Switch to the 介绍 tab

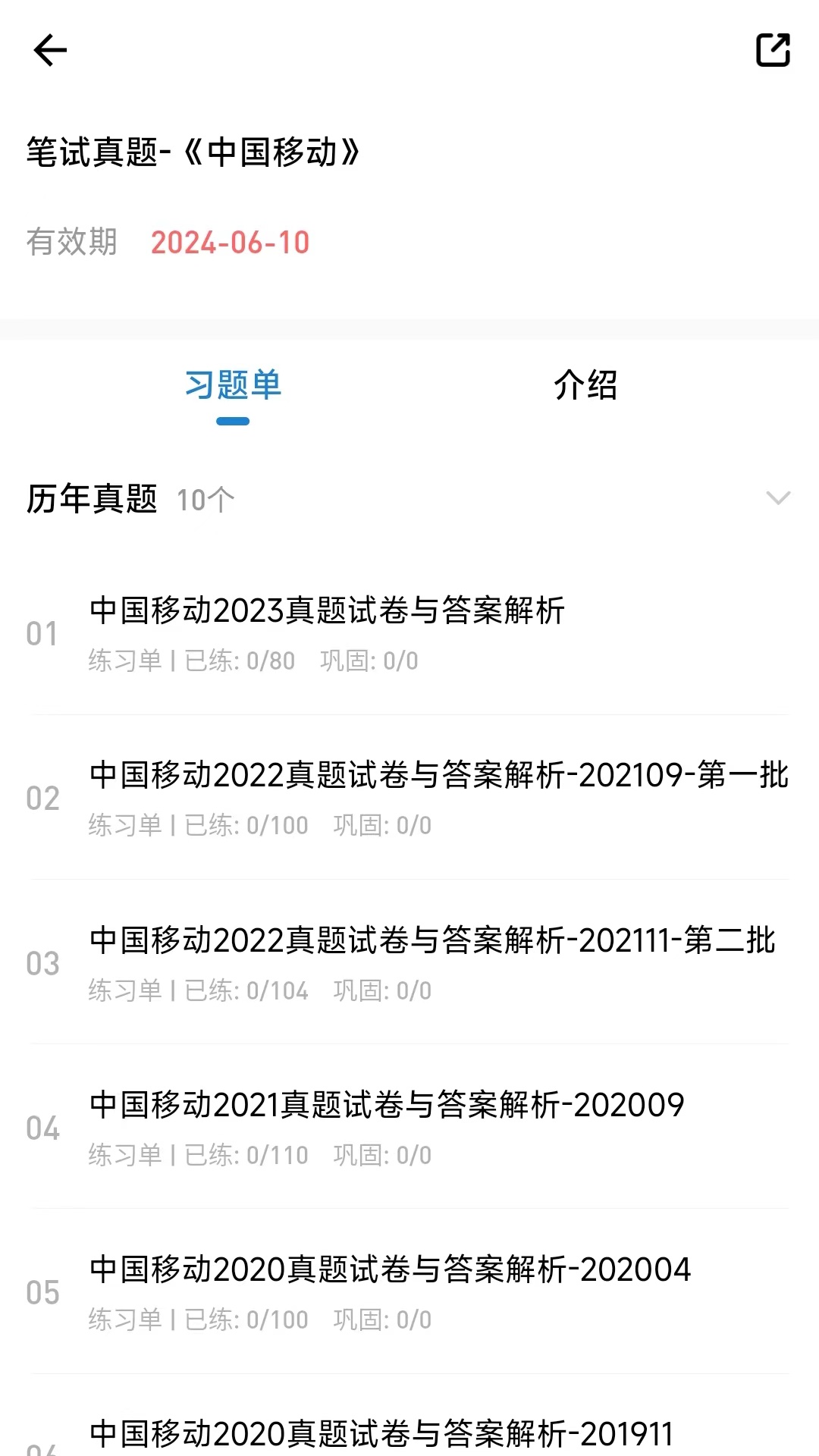point(585,385)
